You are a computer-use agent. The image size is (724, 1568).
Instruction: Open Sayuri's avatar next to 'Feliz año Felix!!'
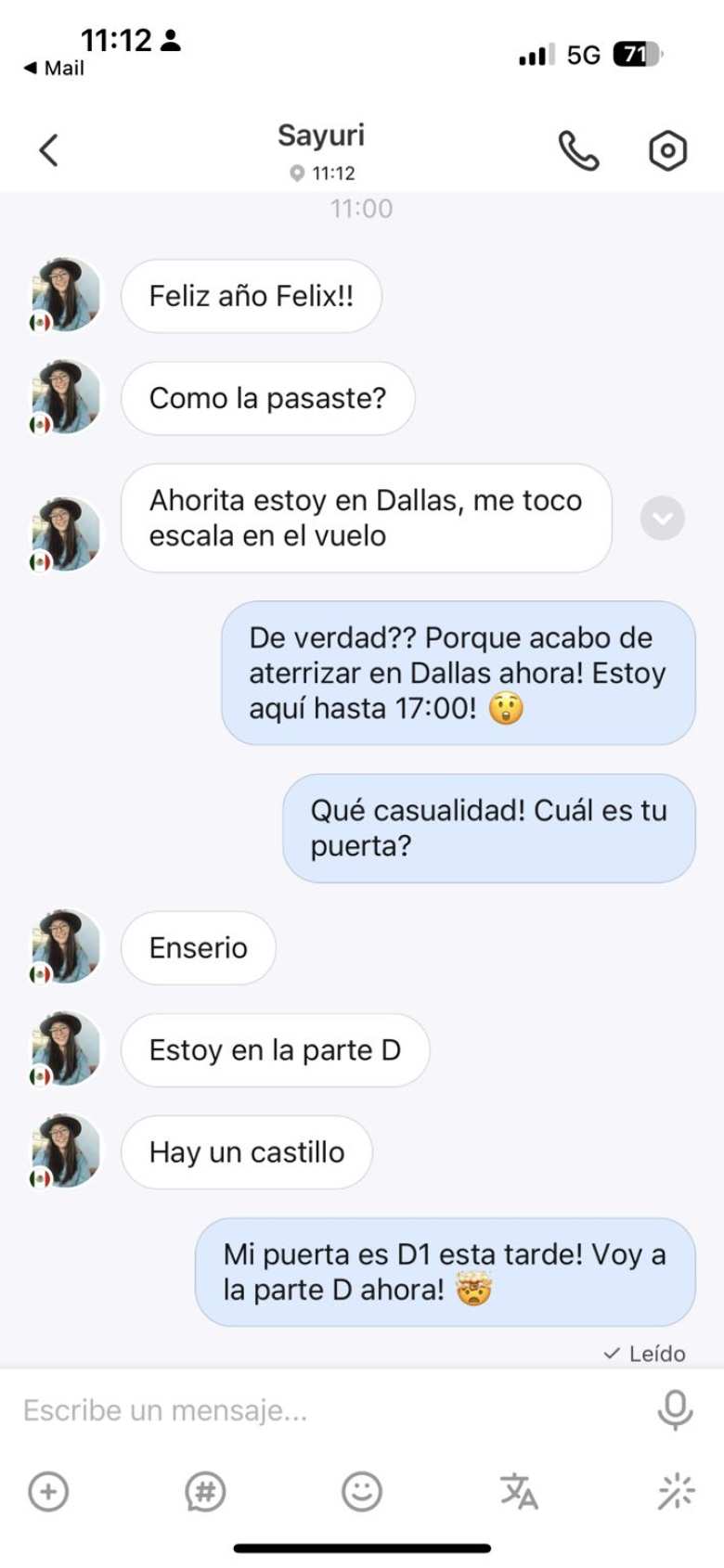tap(65, 295)
